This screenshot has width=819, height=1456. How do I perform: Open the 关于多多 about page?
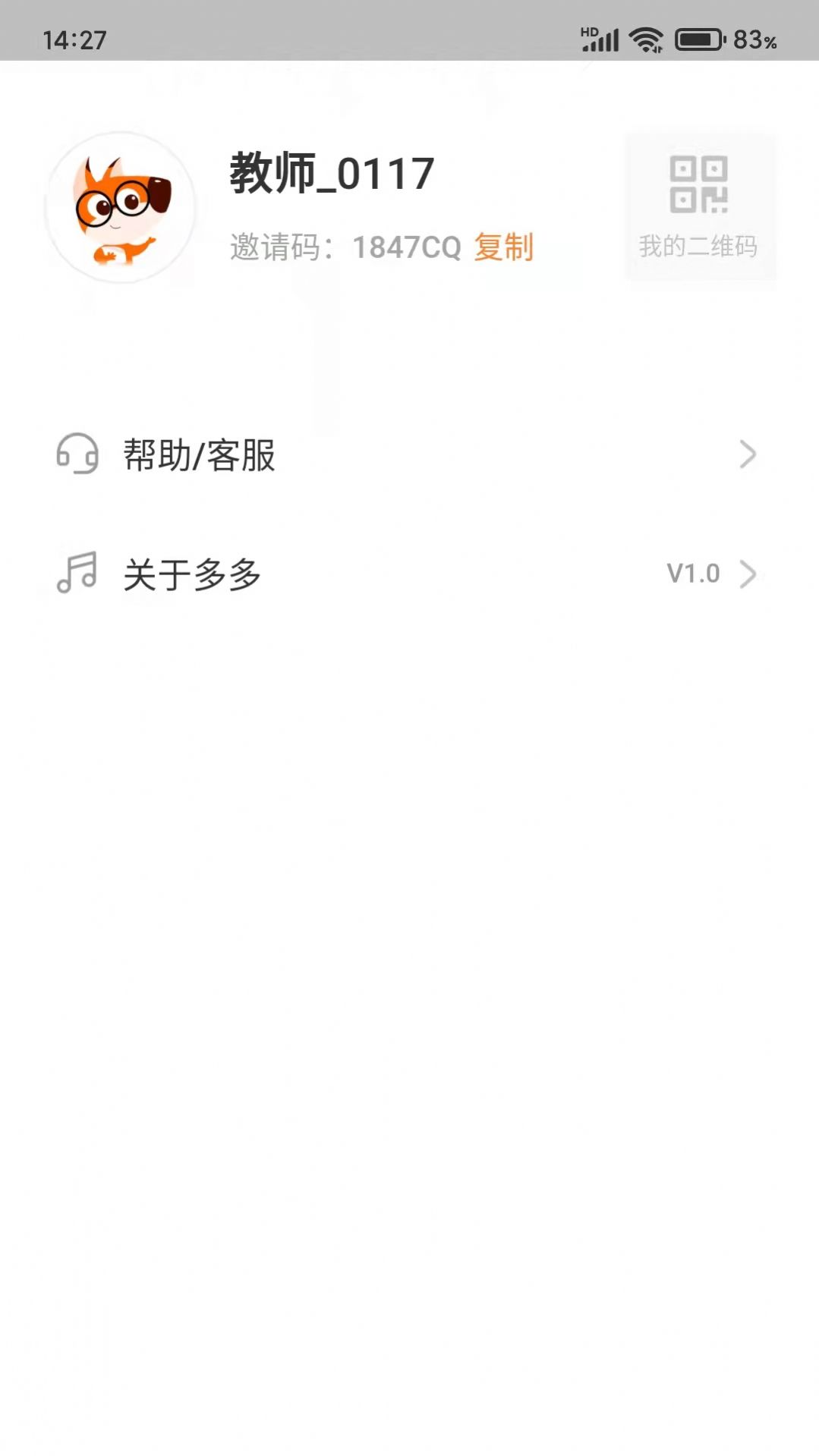tap(192, 574)
